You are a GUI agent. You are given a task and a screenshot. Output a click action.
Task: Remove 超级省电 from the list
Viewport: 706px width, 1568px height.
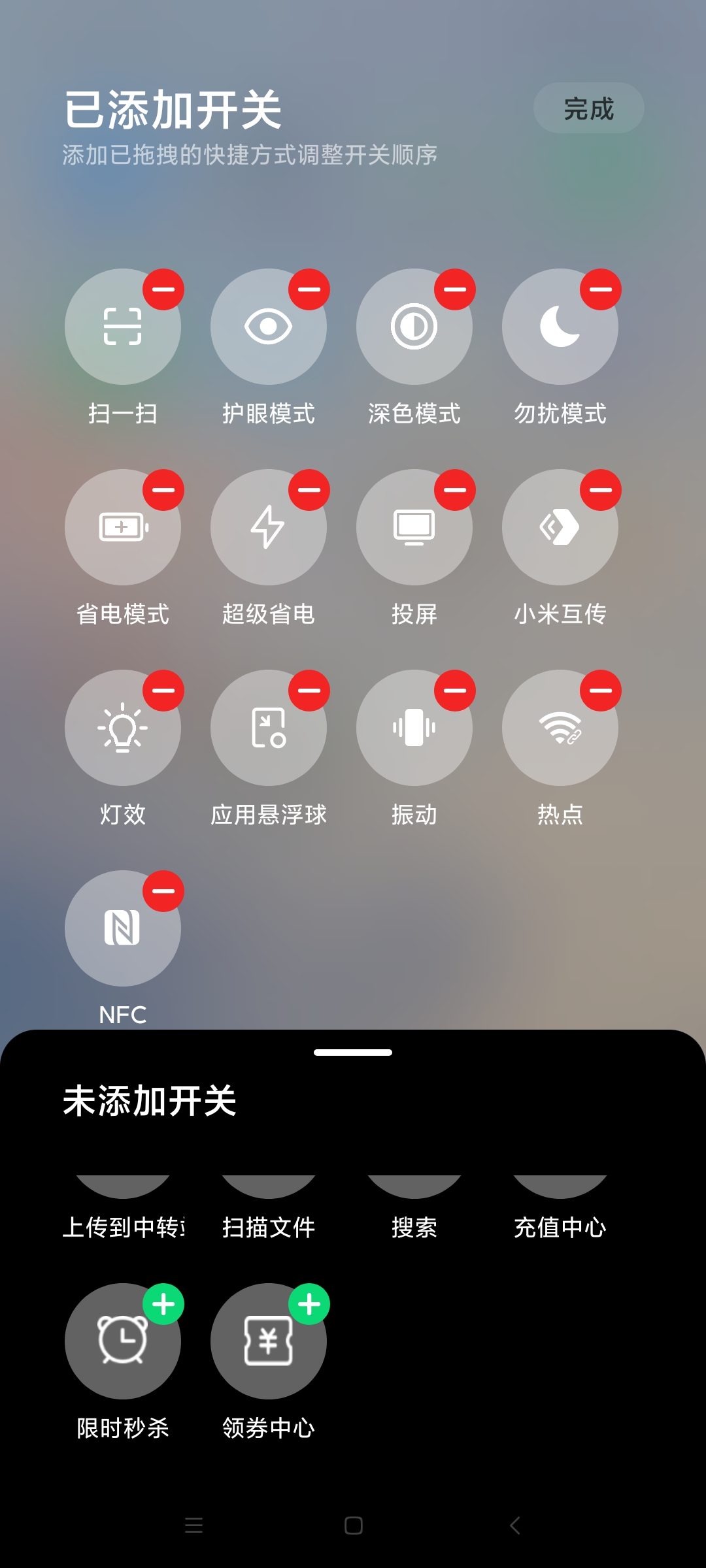coord(309,490)
